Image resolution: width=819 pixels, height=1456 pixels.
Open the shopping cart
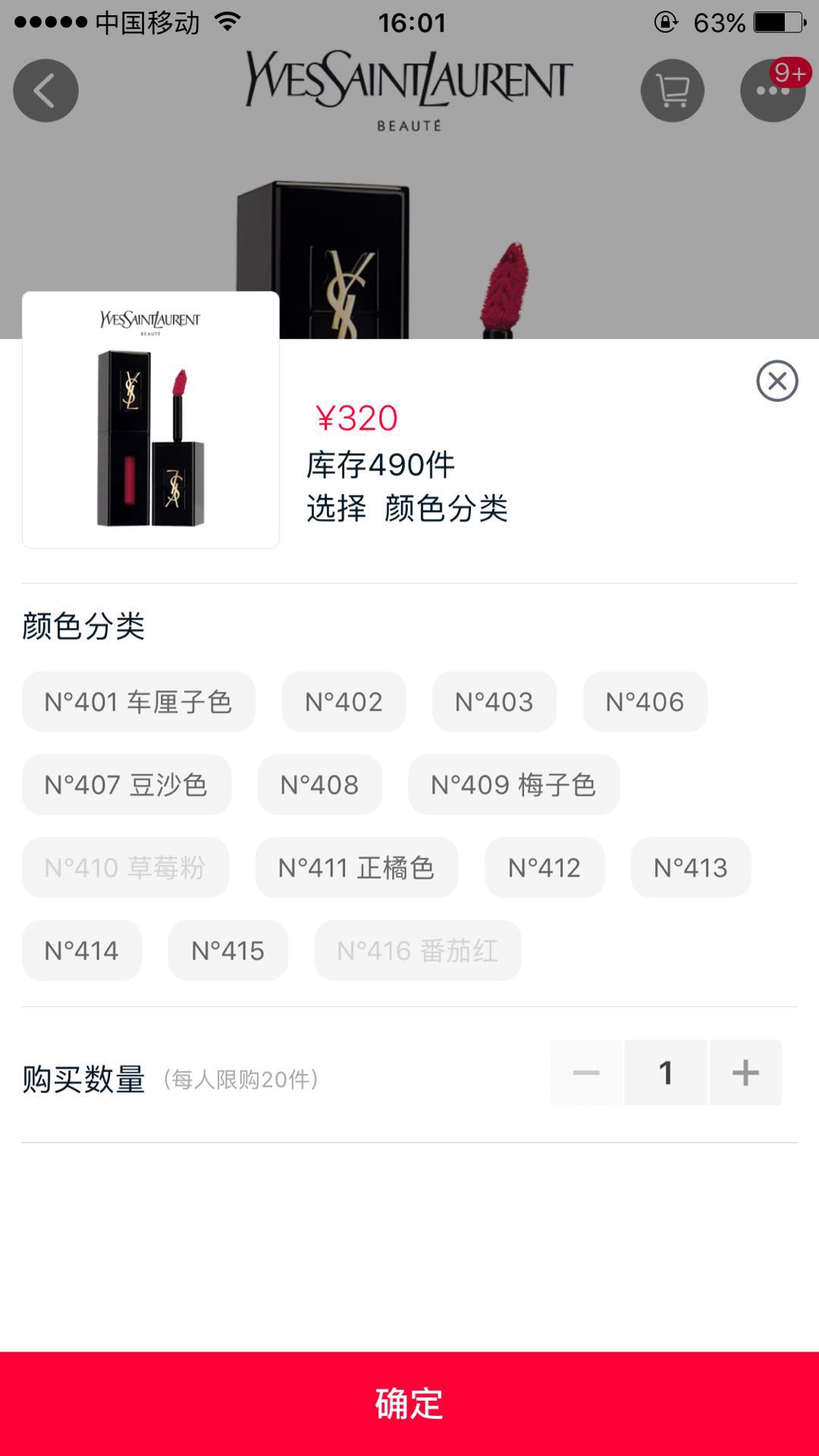(672, 89)
